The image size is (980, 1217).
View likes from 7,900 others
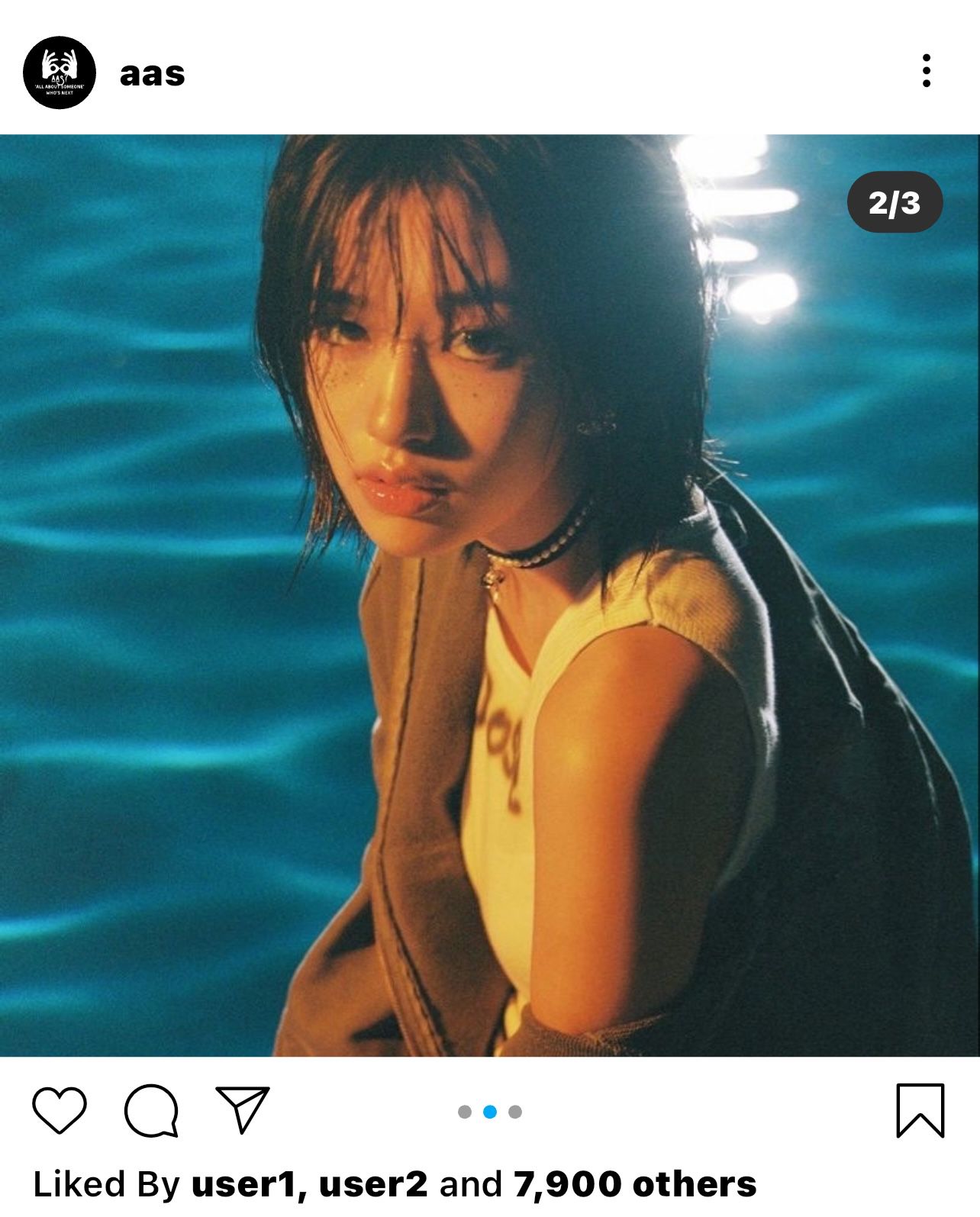pos(634,1184)
